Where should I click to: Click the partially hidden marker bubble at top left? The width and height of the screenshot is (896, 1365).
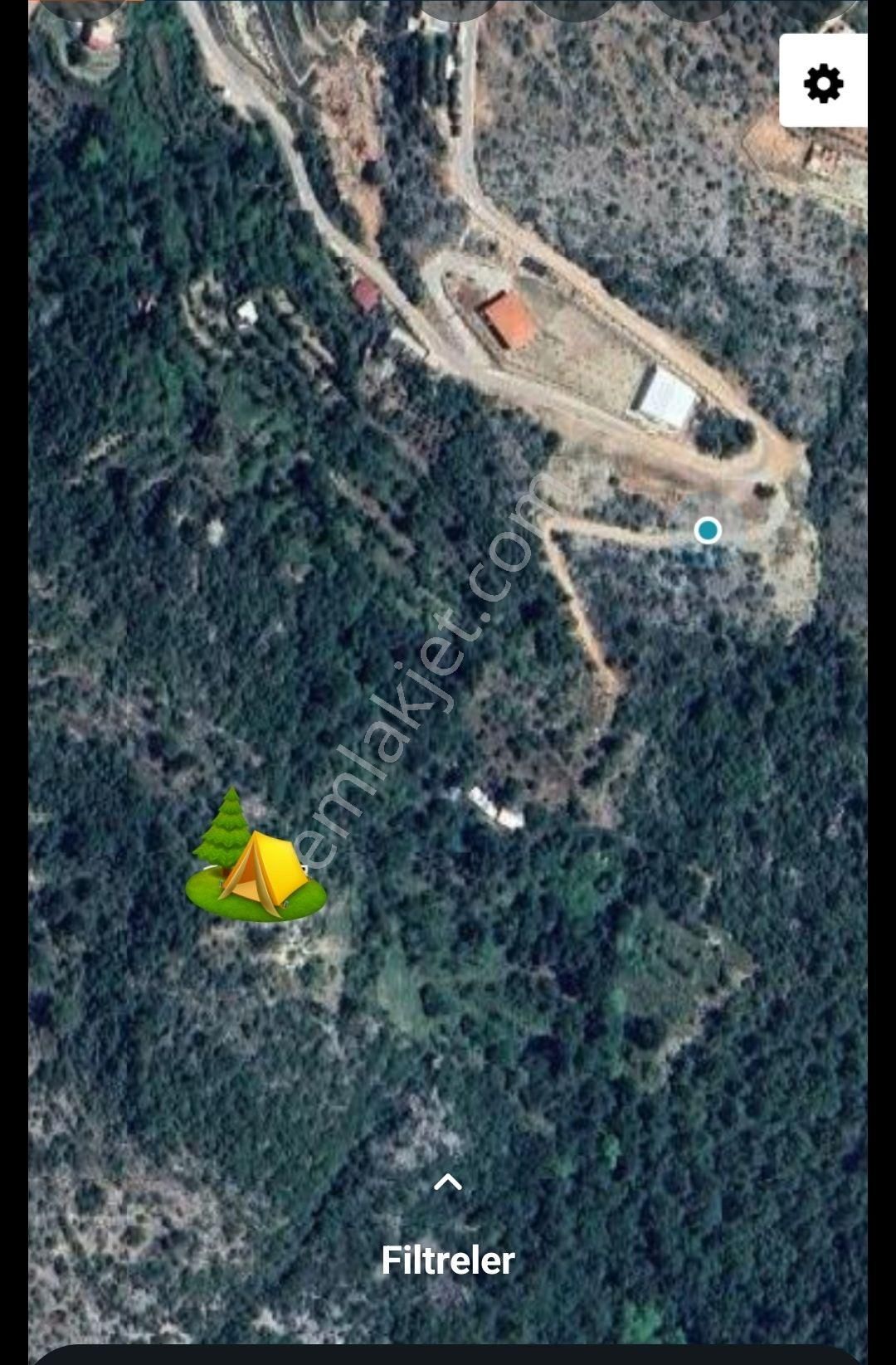[x=83, y=8]
